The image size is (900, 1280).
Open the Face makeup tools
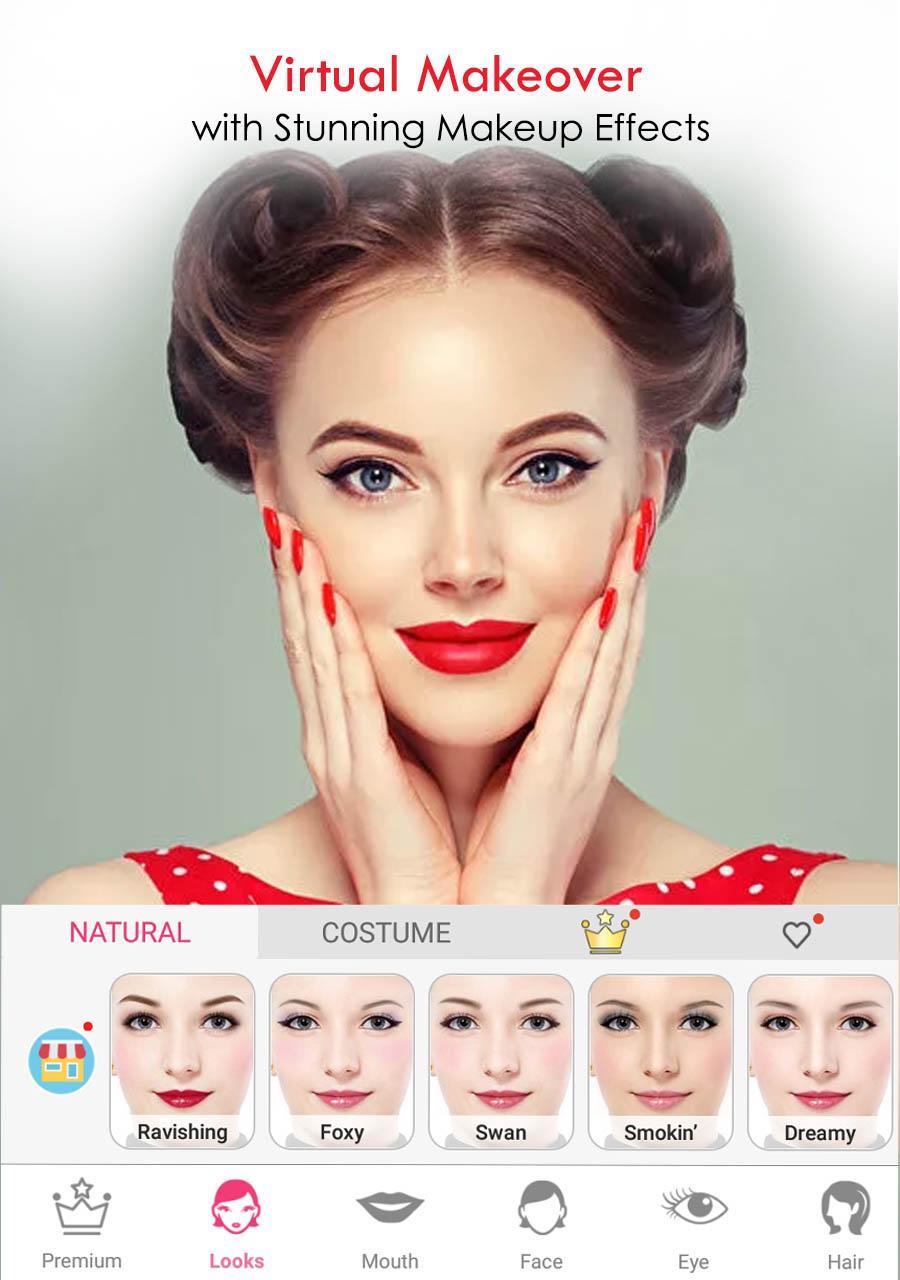[x=541, y=1224]
